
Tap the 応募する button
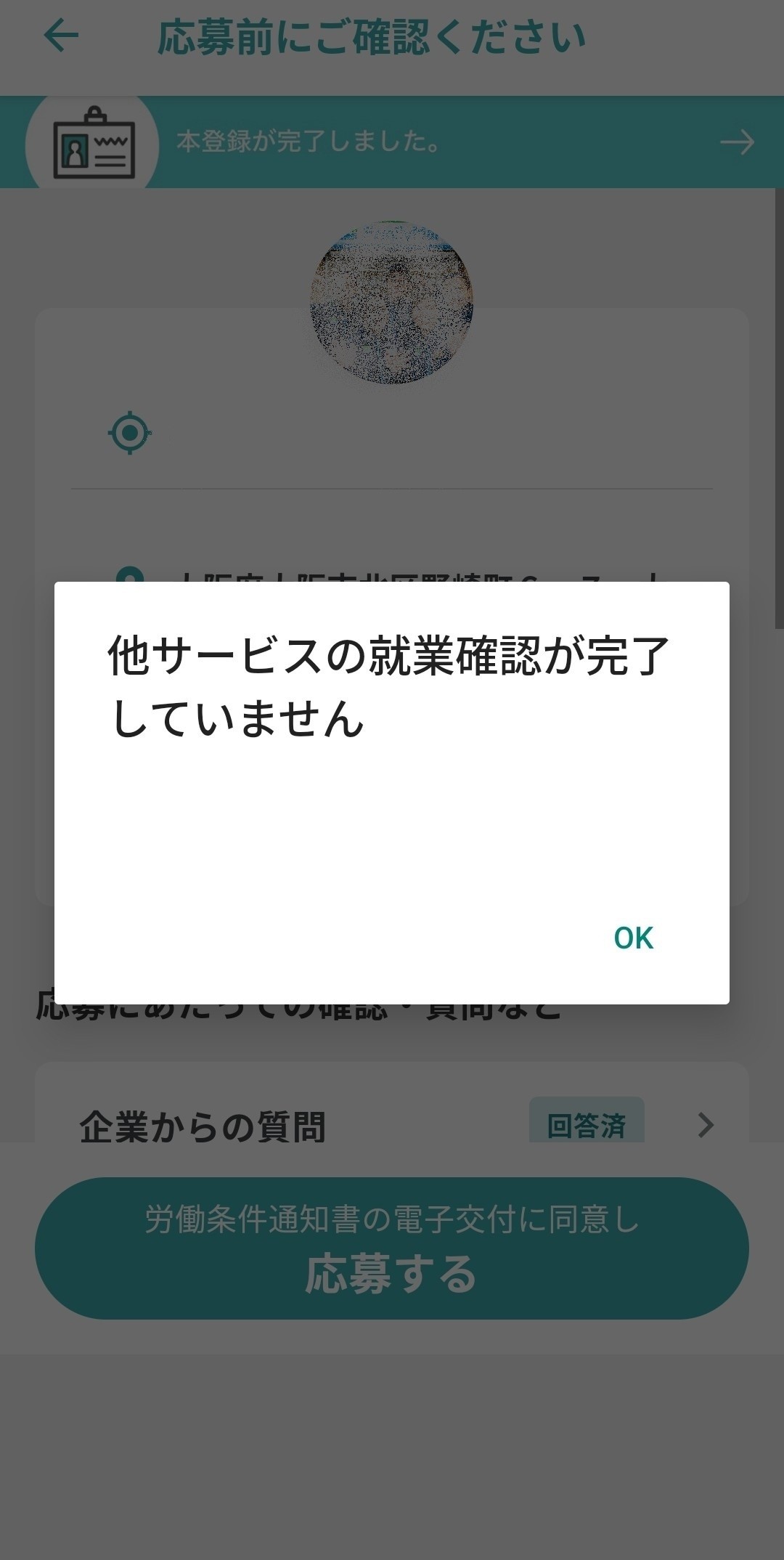pos(392,1248)
